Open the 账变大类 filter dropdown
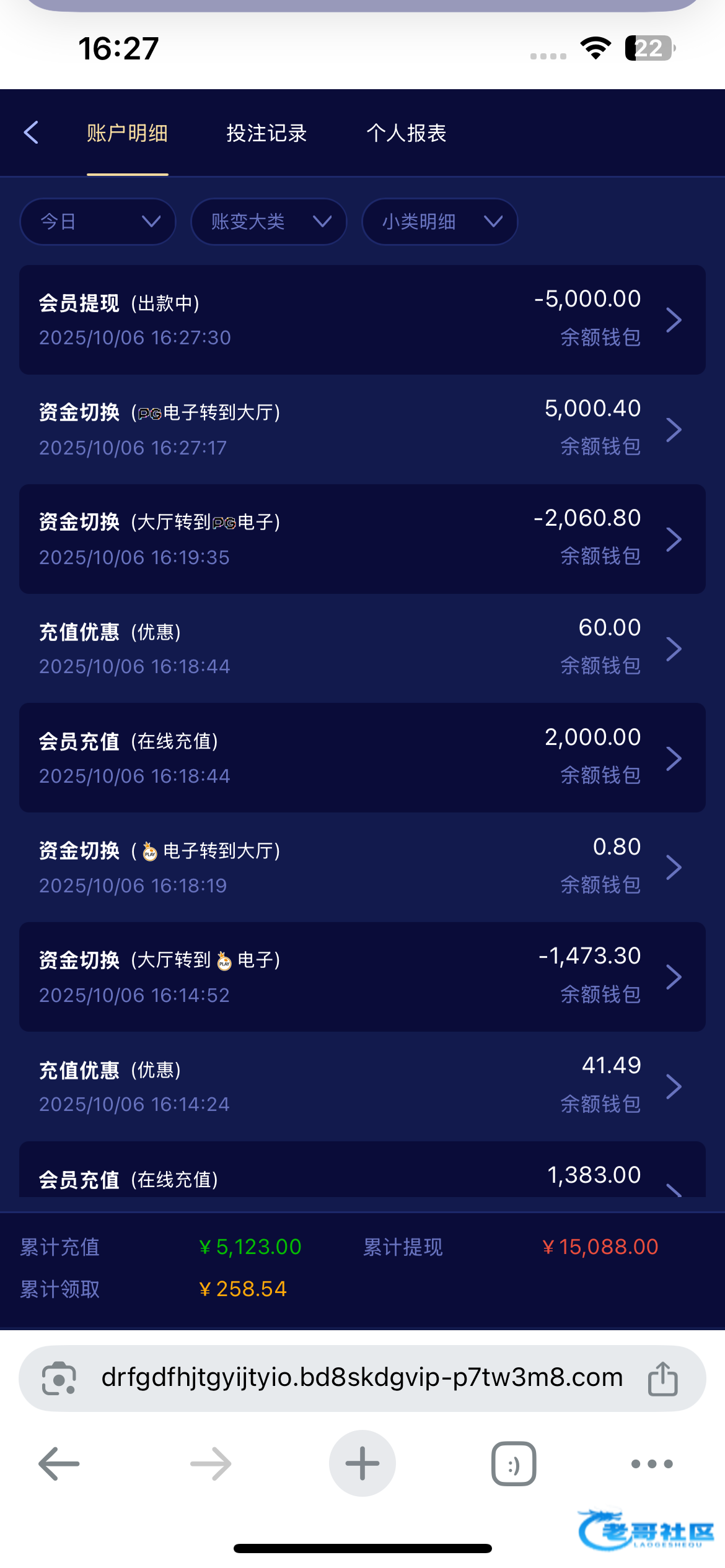The width and height of the screenshot is (725, 1568). pyautogui.click(x=268, y=222)
